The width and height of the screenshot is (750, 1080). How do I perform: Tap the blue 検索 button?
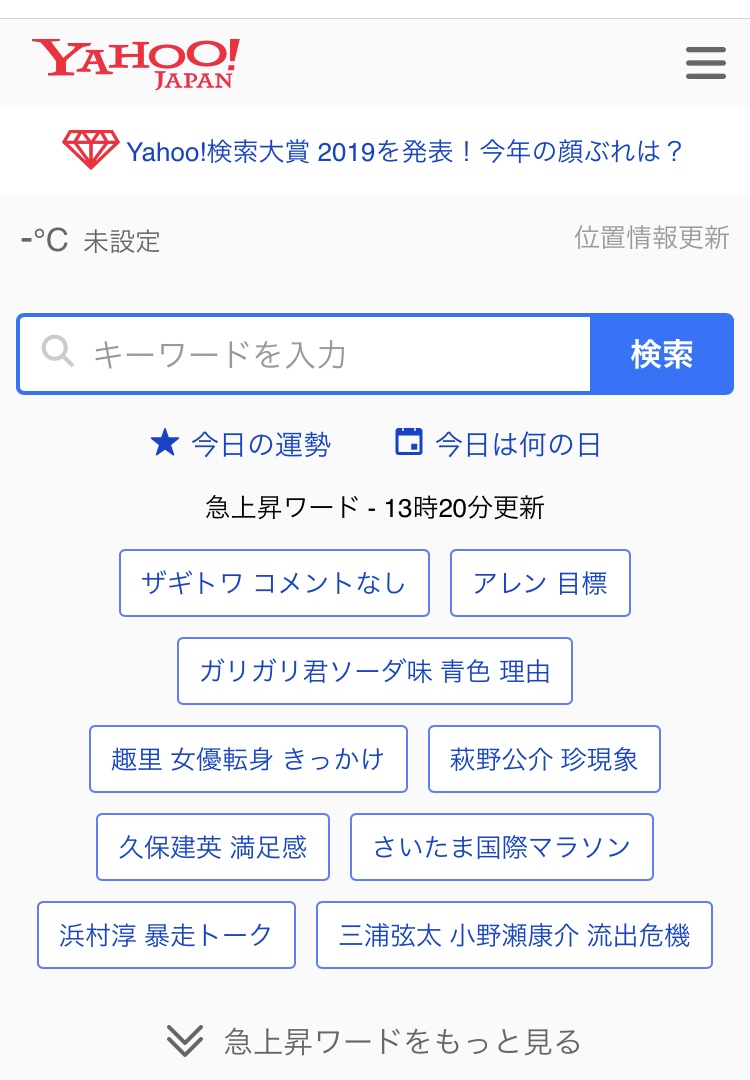coord(662,354)
